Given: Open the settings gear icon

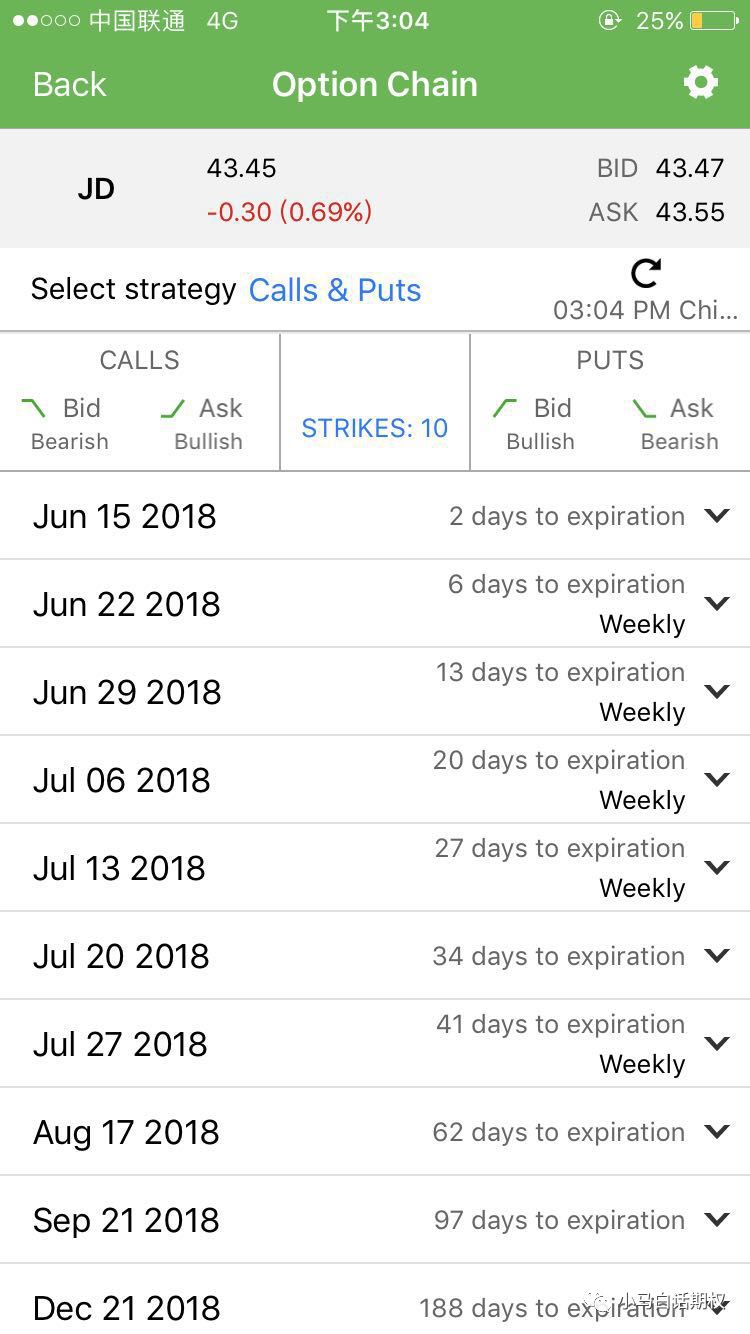Looking at the screenshot, I should pos(700,82).
